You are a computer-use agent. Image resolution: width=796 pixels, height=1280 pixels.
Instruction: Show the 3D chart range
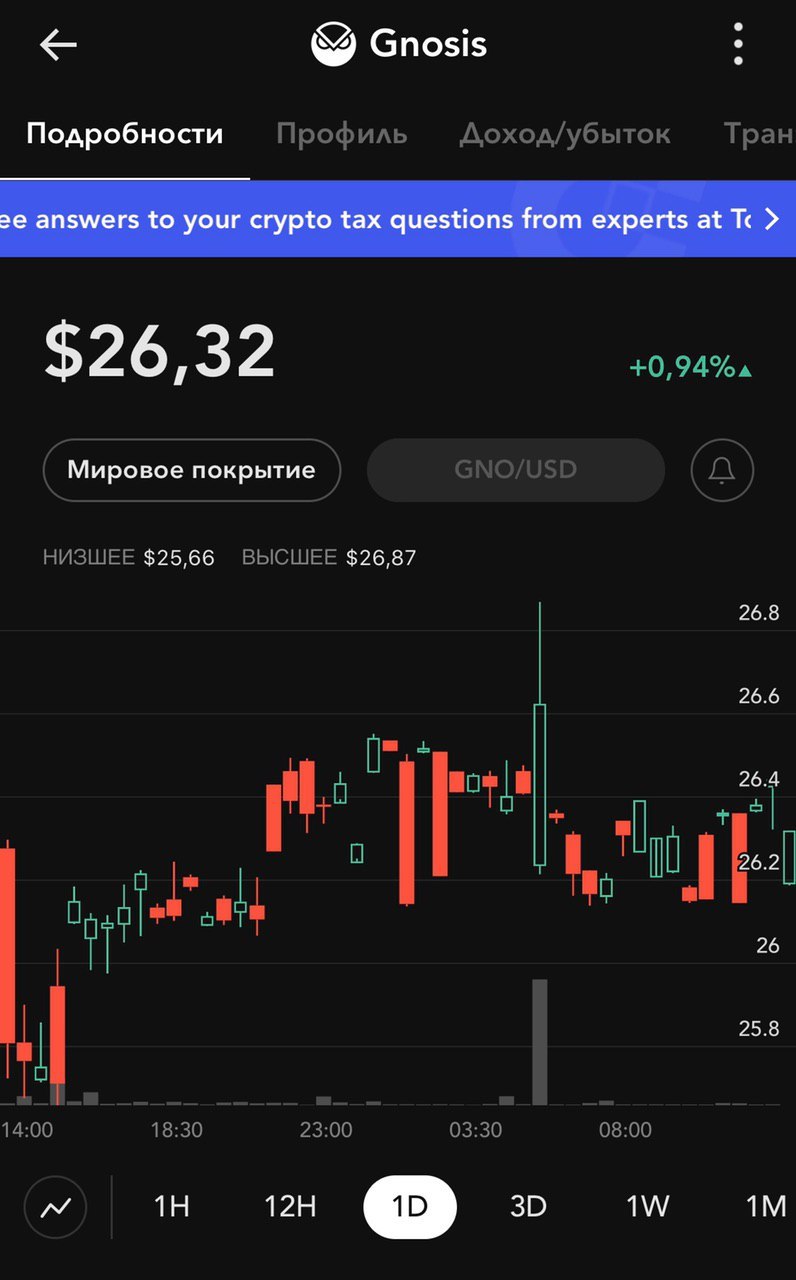pyautogui.click(x=528, y=1207)
